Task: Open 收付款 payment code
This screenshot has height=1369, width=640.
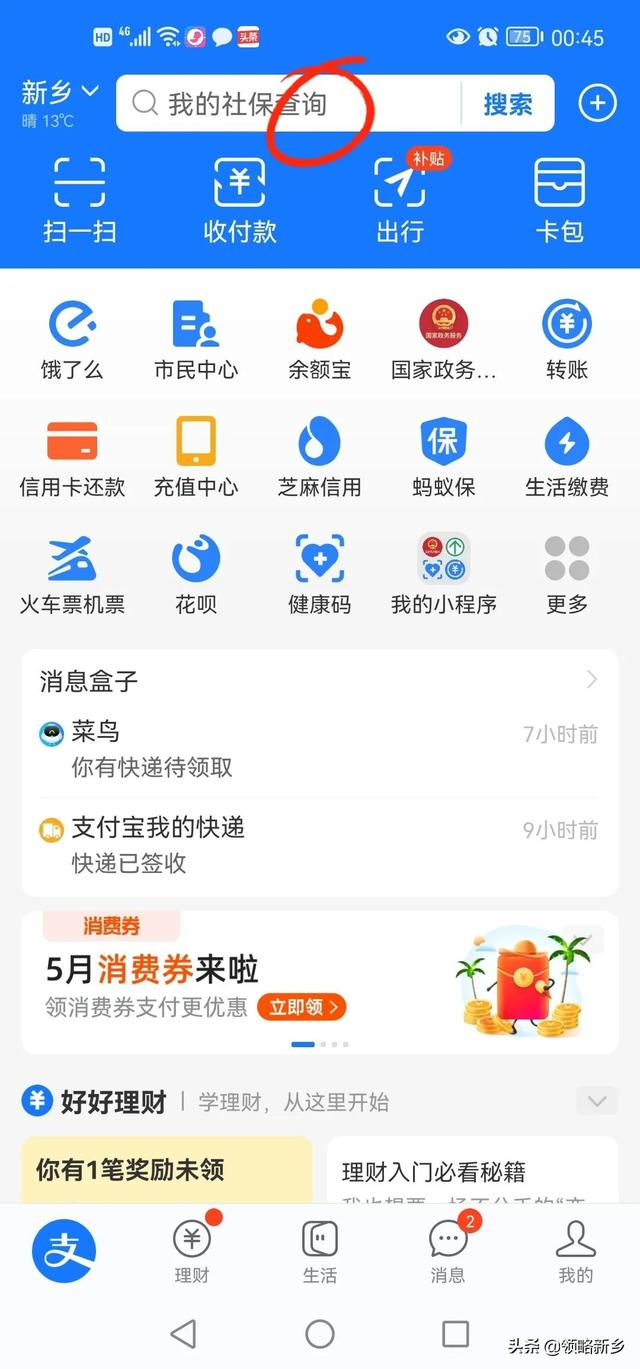Action: pyautogui.click(x=240, y=200)
